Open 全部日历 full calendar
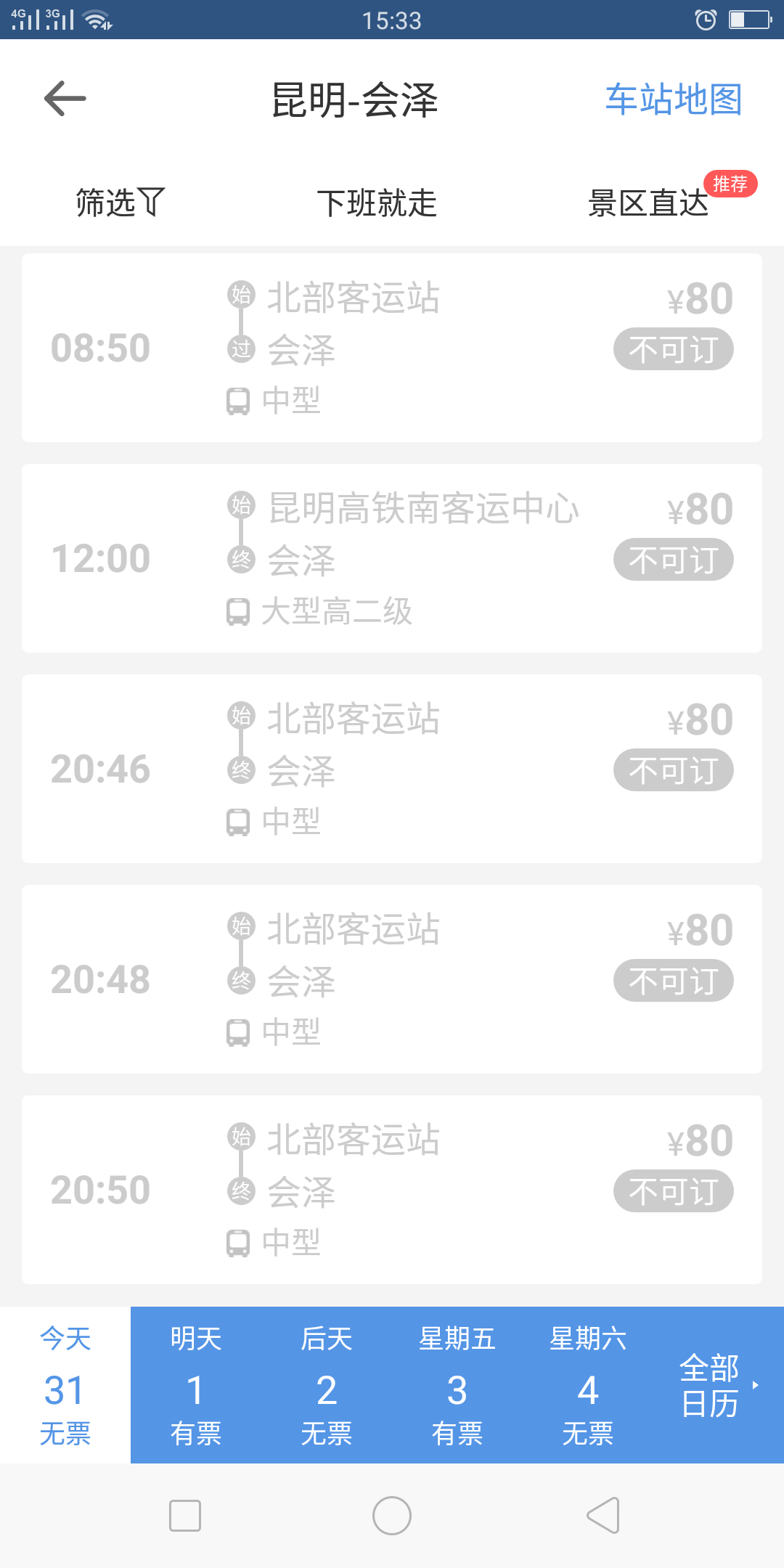The width and height of the screenshot is (784, 1568). point(719,1385)
